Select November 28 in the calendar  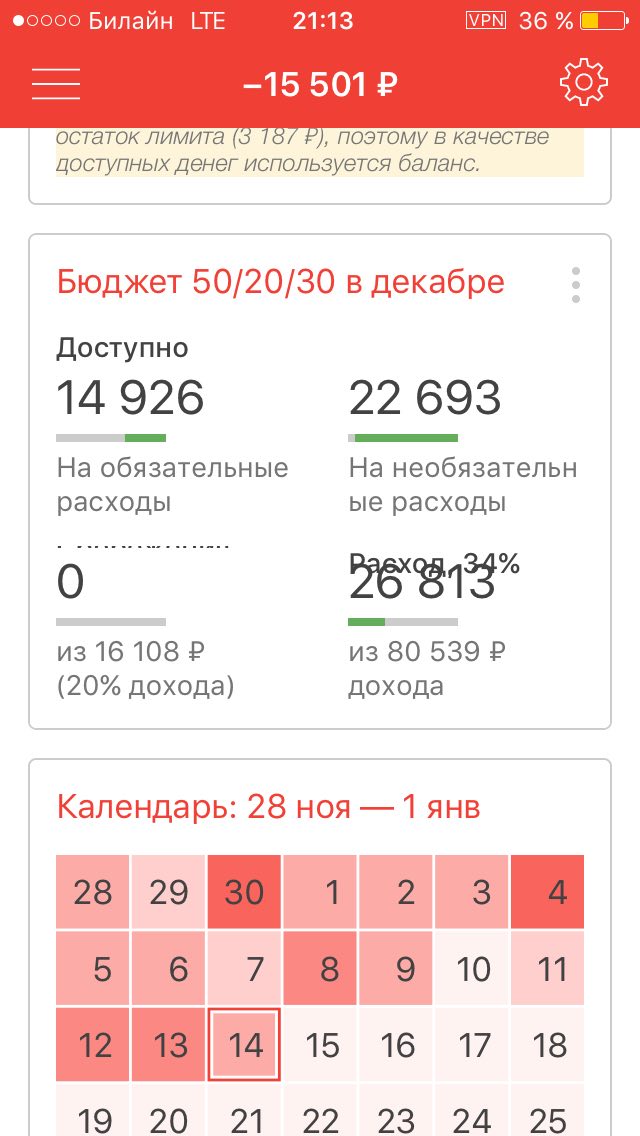[93, 892]
